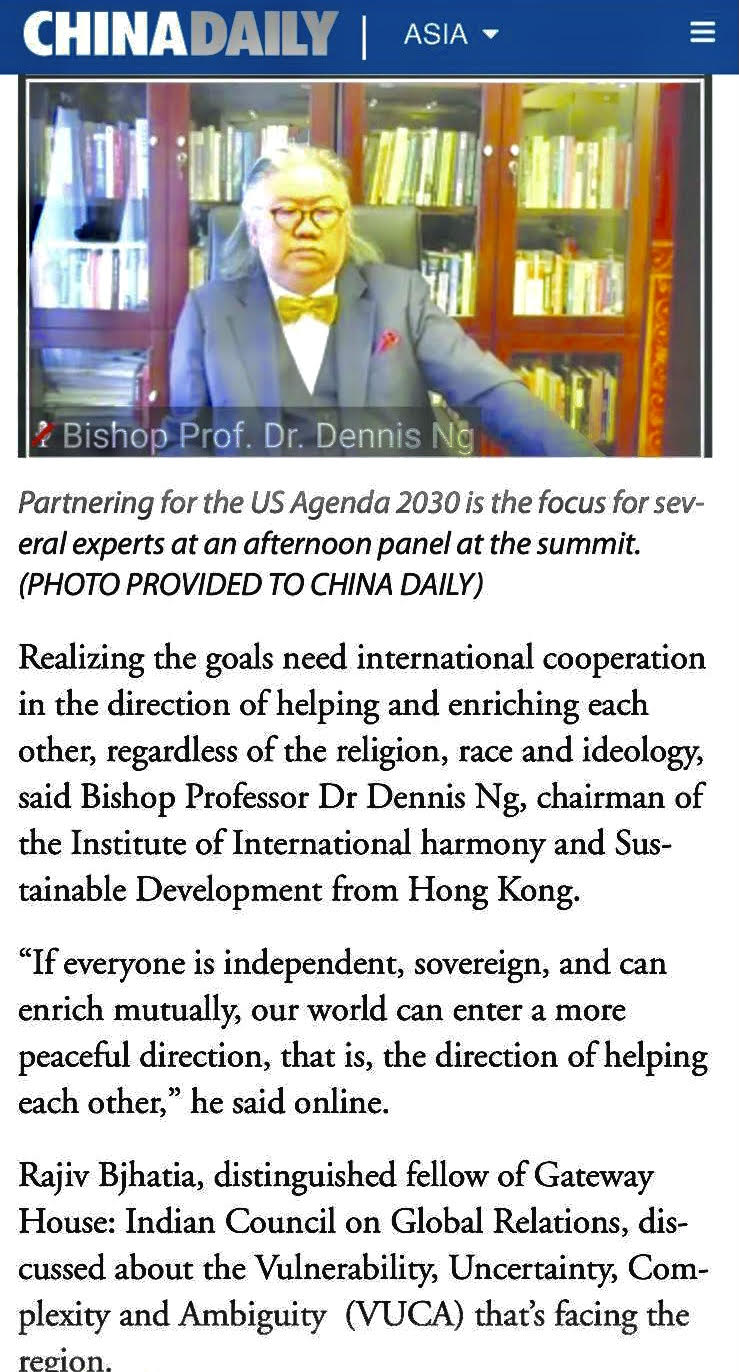Open the hamburger menu

pos(702,33)
